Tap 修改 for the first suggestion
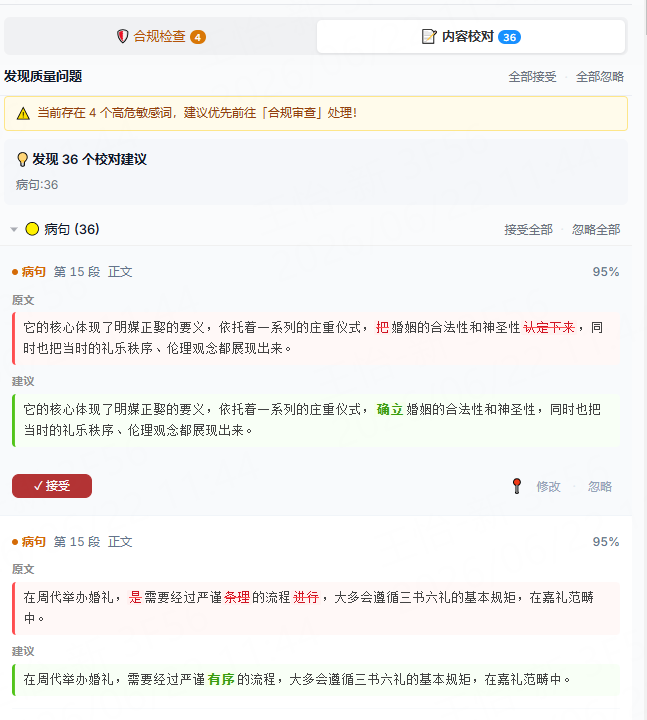The width and height of the screenshot is (647, 720). (x=548, y=486)
